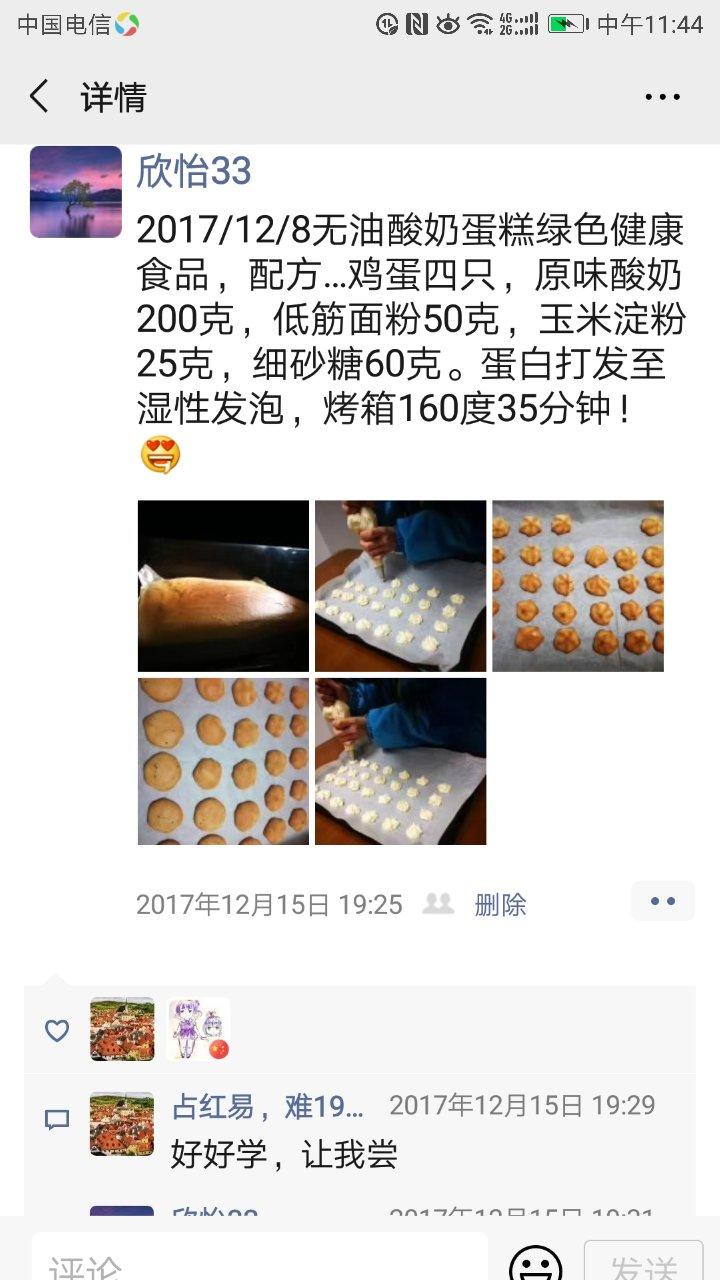Tap the username 欣怡33
This screenshot has width=720, height=1280.
[x=194, y=171]
